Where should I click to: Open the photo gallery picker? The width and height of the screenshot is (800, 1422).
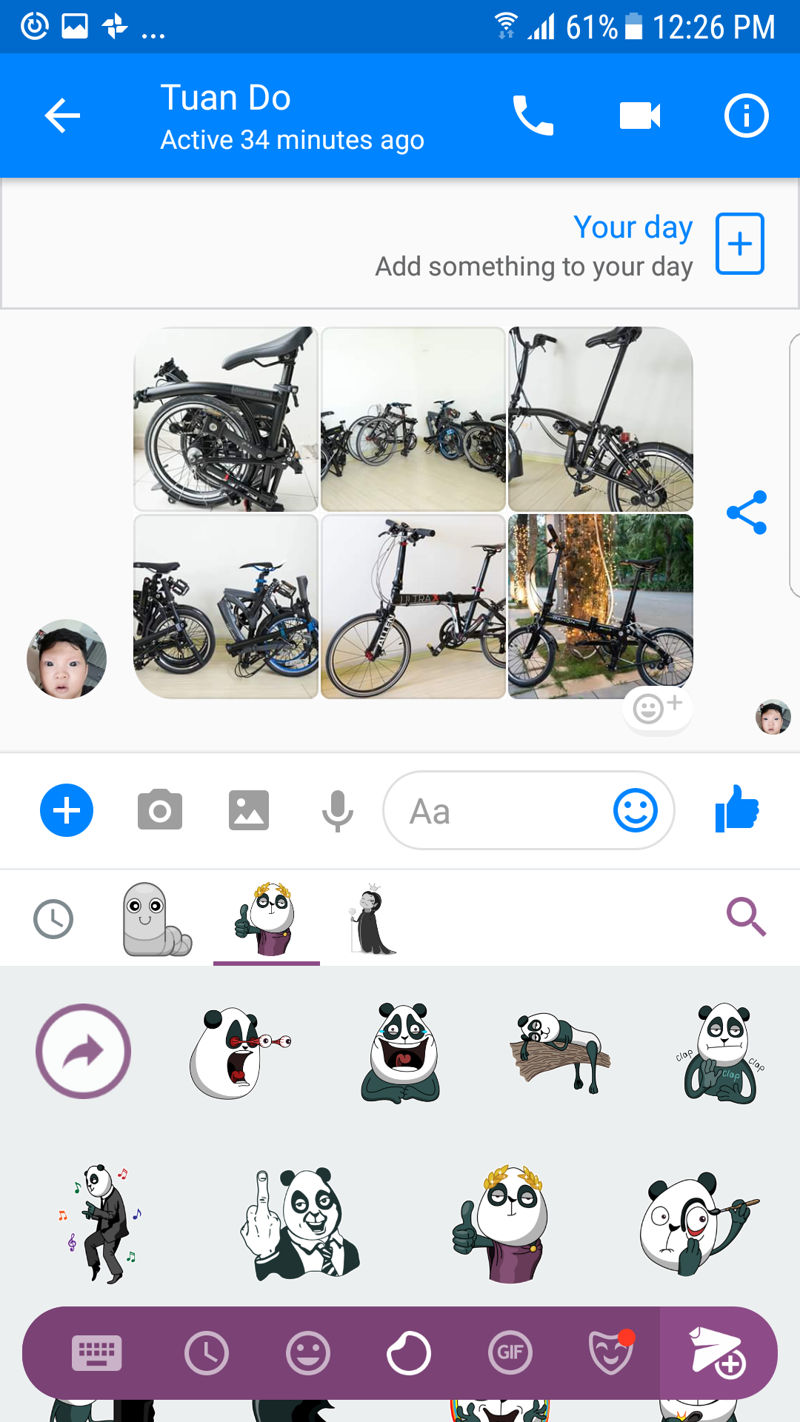pos(248,810)
